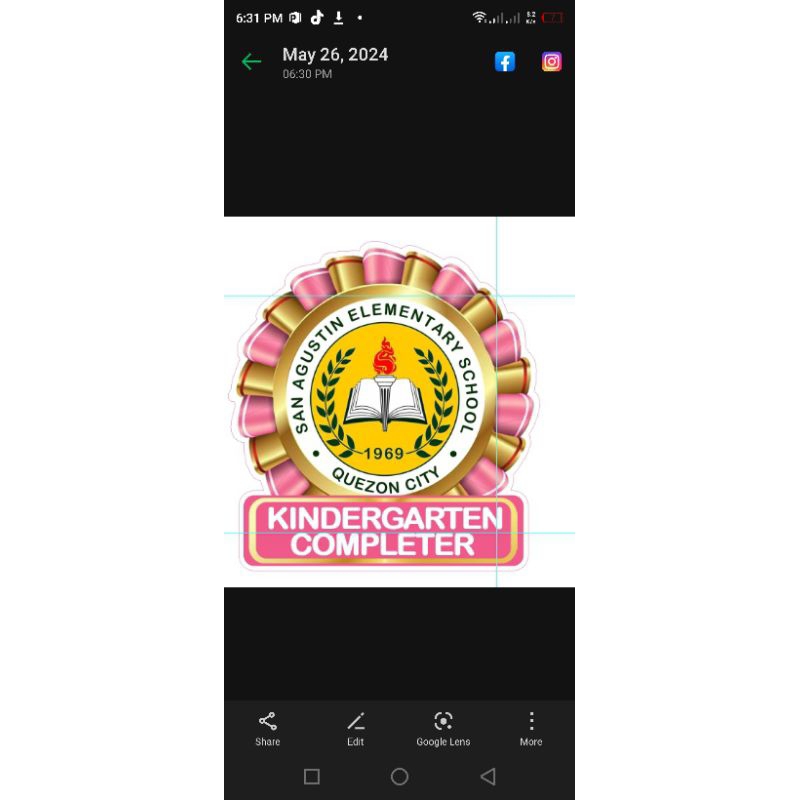Screen dimensions: 800x800
Task: Search image with Google Lens
Action: point(443,730)
